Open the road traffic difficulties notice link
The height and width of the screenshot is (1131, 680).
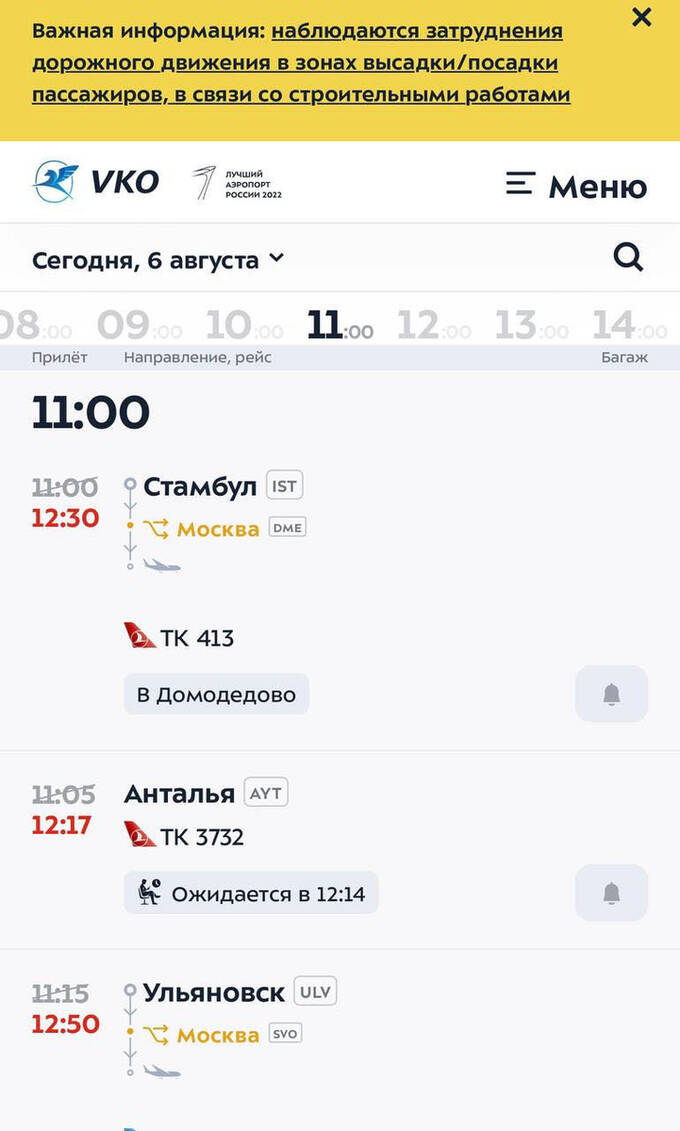tap(300, 63)
